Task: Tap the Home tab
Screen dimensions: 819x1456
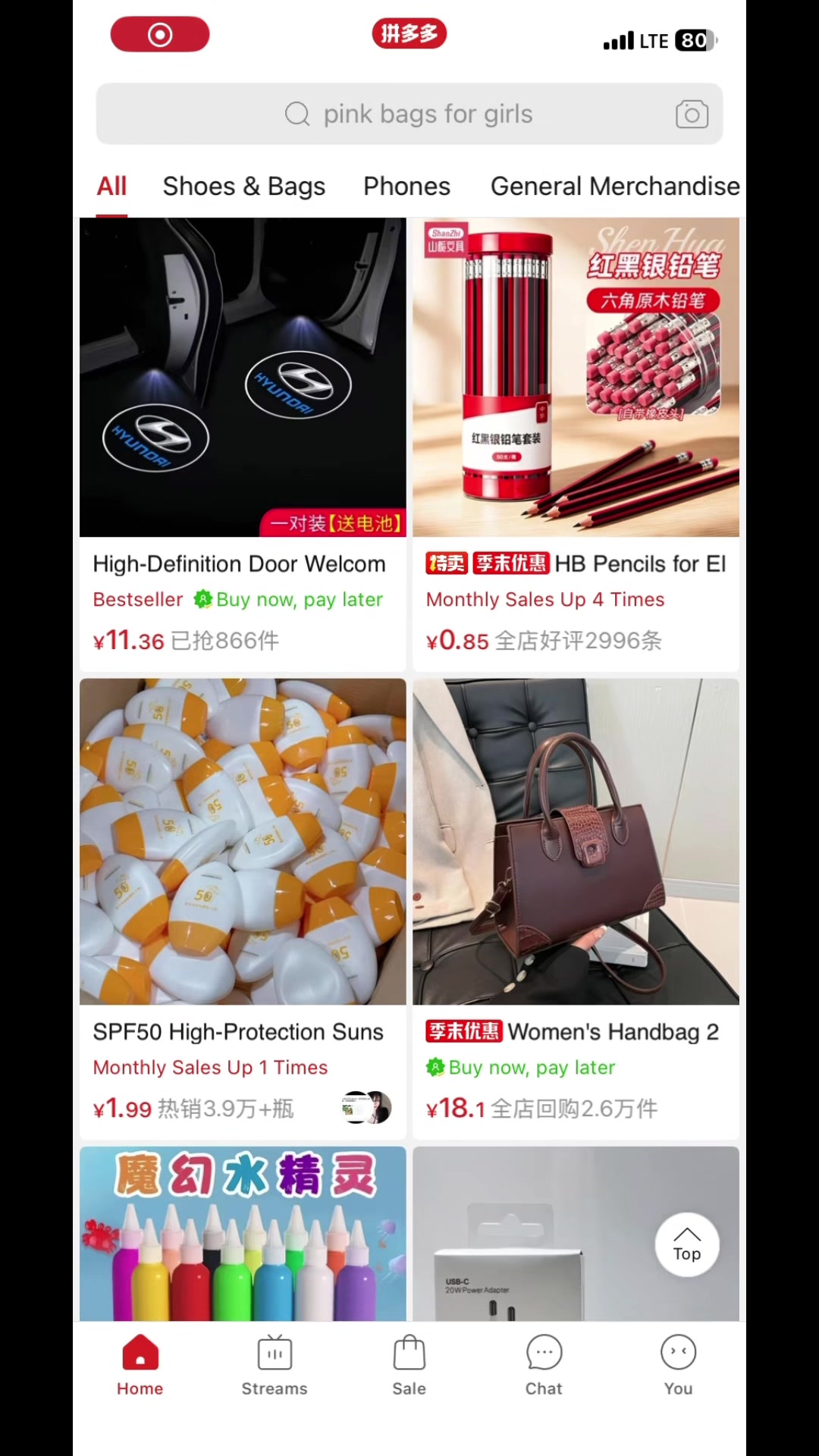Action: point(140,1365)
